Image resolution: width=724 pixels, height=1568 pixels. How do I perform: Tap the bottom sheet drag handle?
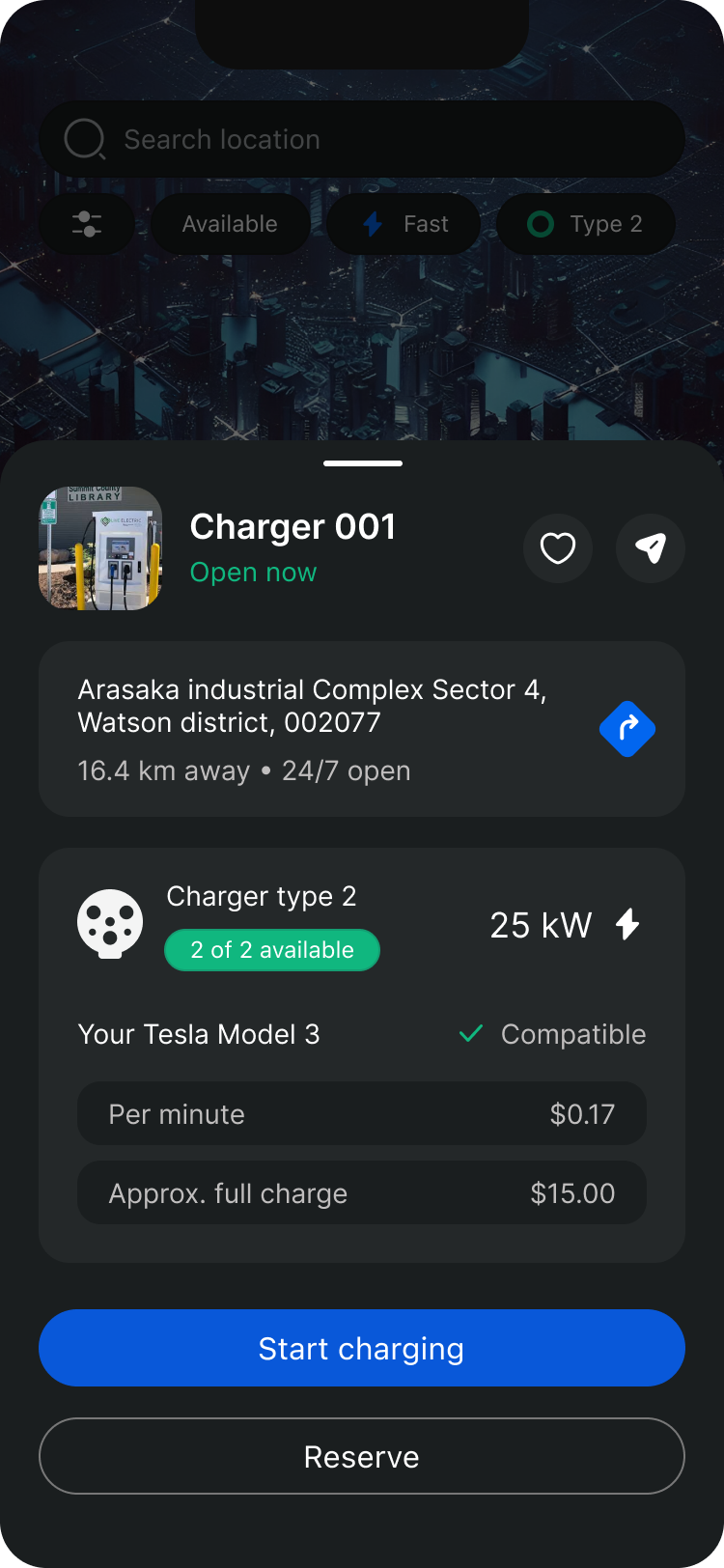(x=363, y=463)
